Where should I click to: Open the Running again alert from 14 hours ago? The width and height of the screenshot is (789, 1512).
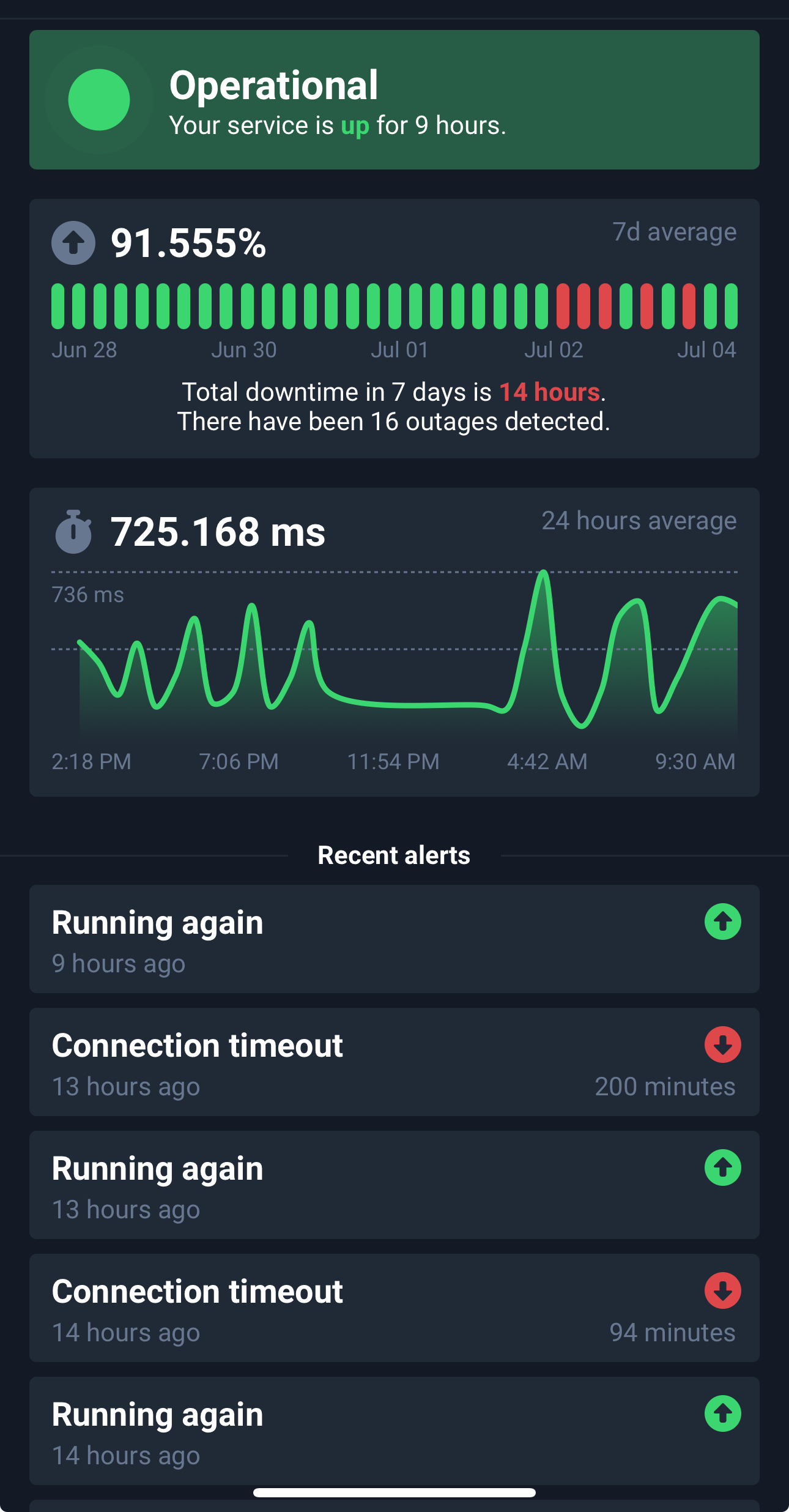[x=394, y=1431]
